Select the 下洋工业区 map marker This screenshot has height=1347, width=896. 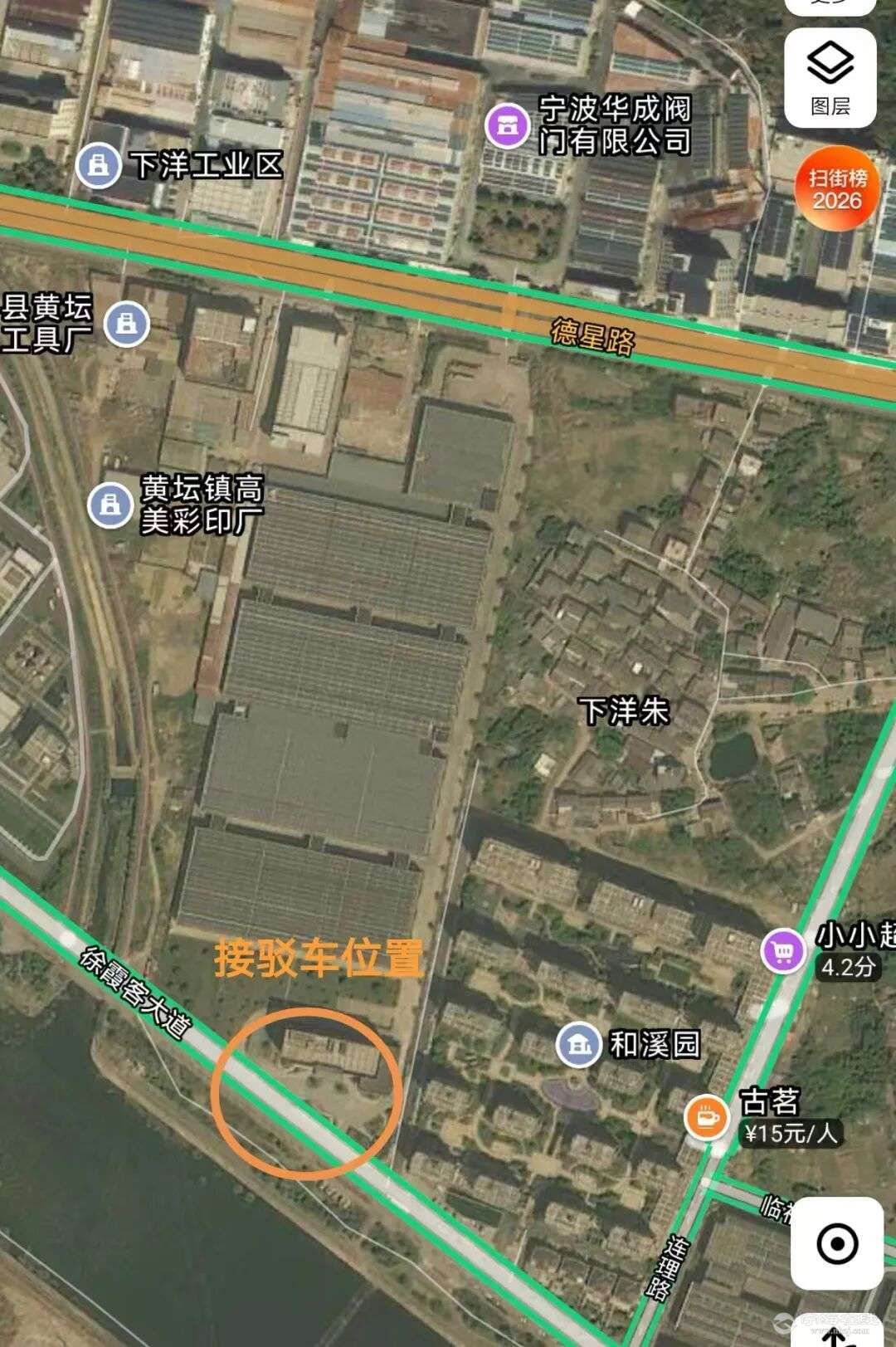point(99,165)
